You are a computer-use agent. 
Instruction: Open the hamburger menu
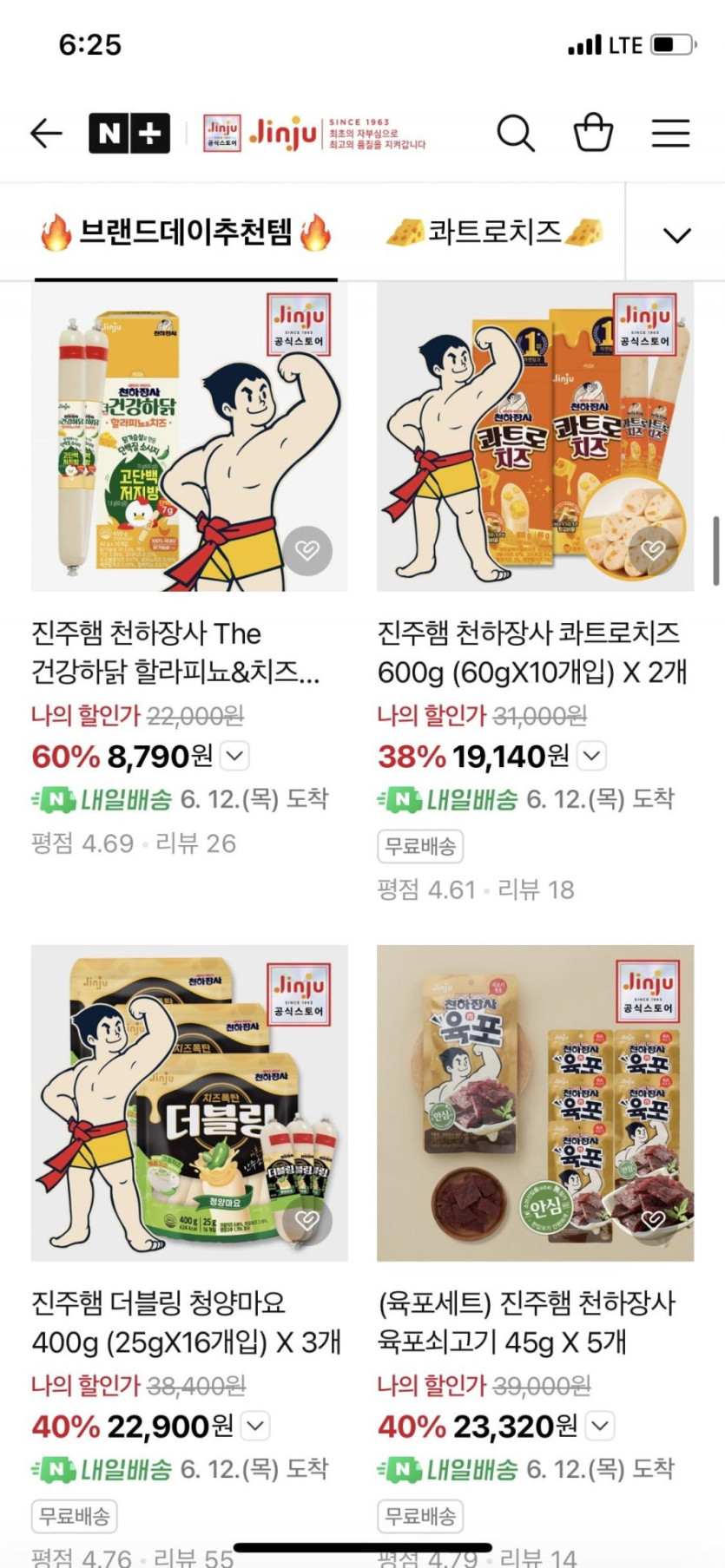point(670,134)
